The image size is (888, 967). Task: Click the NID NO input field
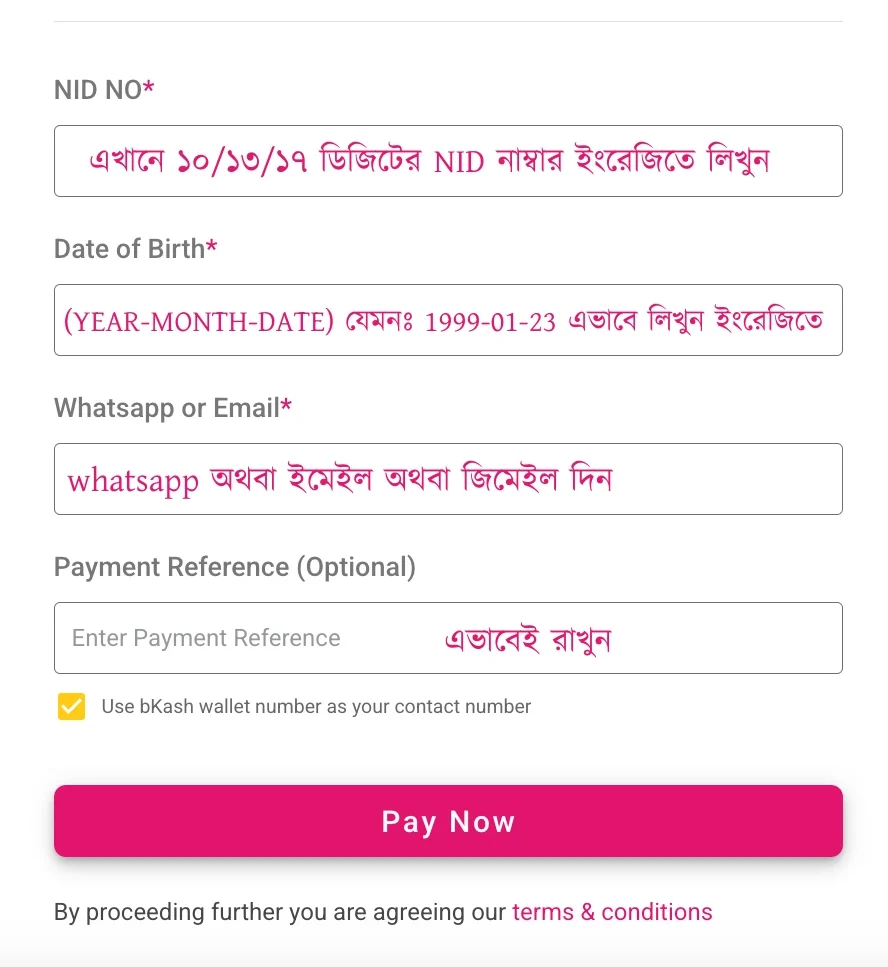click(x=448, y=161)
